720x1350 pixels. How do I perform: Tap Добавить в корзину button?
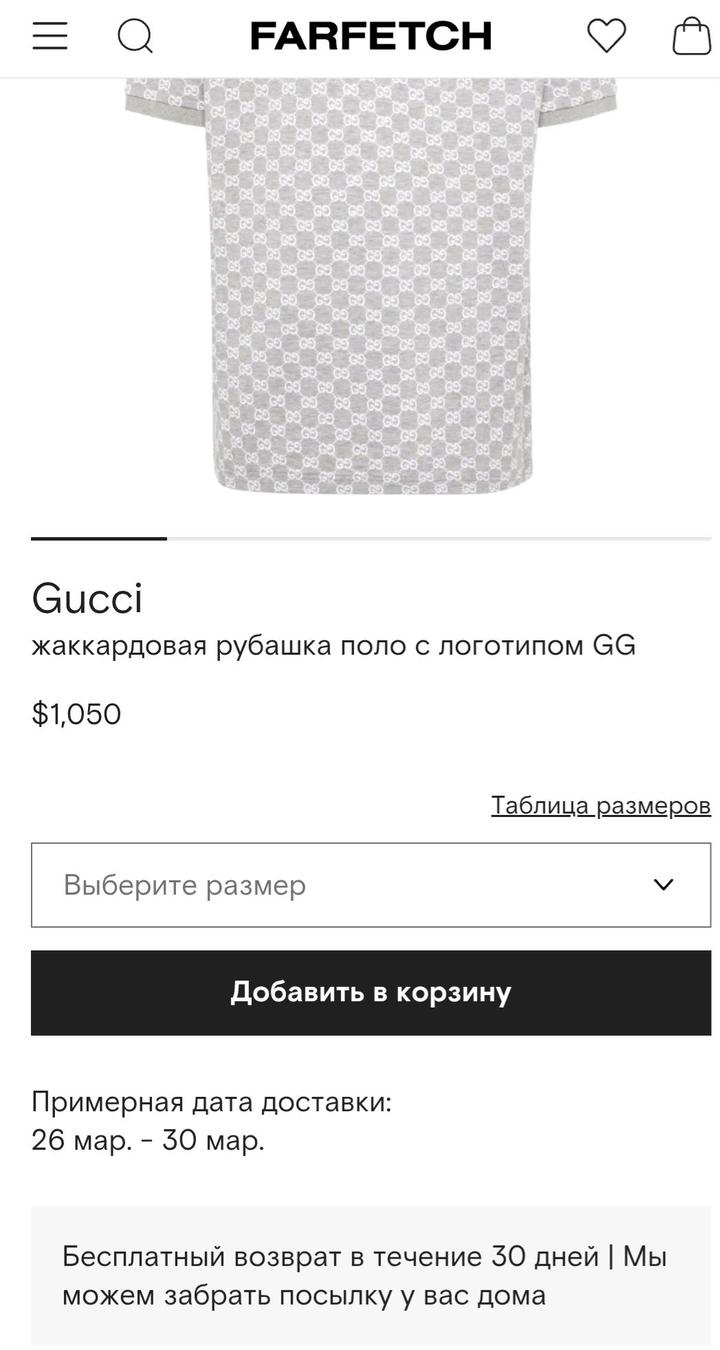[370, 992]
